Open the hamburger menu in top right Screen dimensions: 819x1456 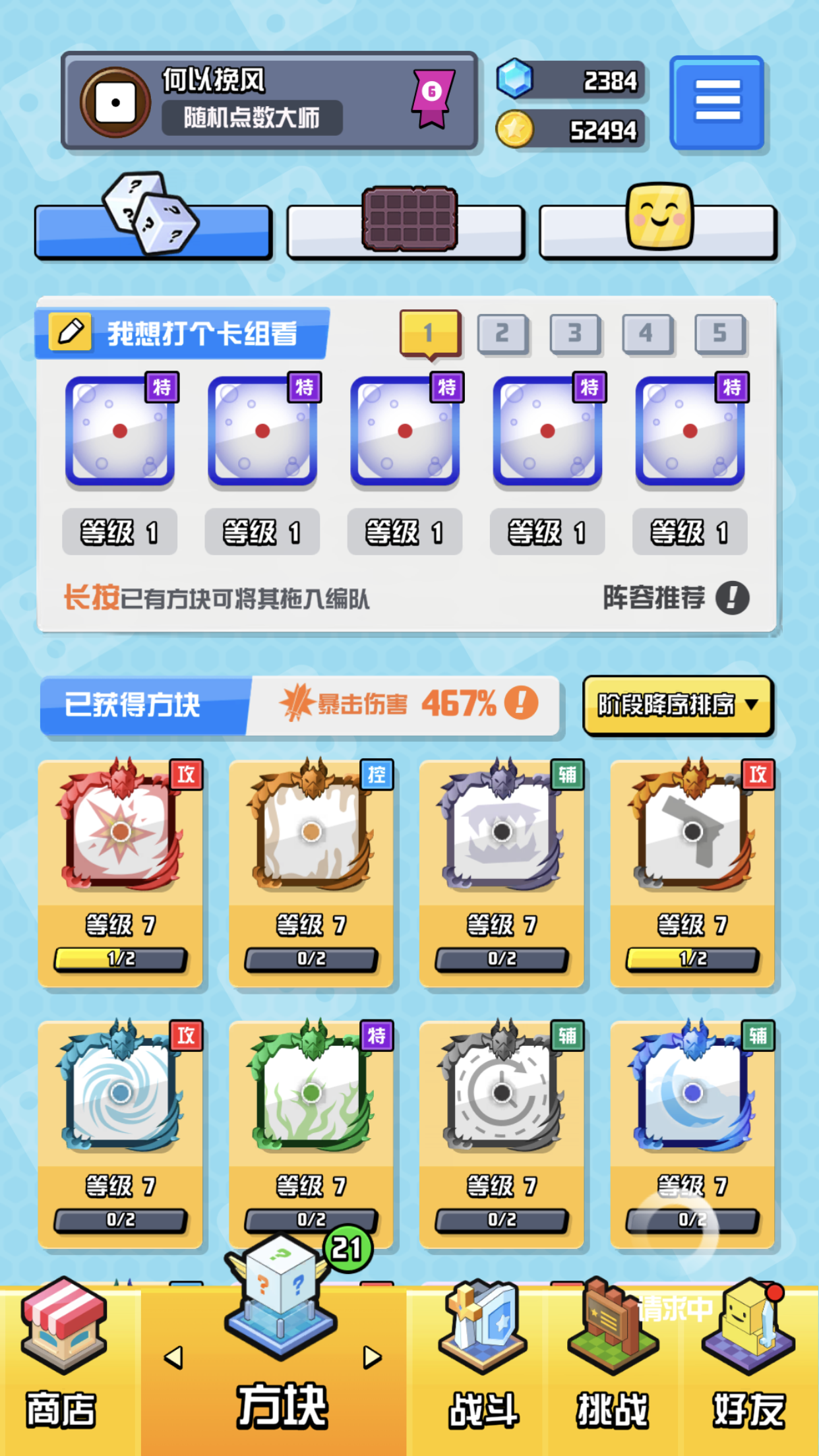click(x=716, y=102)
